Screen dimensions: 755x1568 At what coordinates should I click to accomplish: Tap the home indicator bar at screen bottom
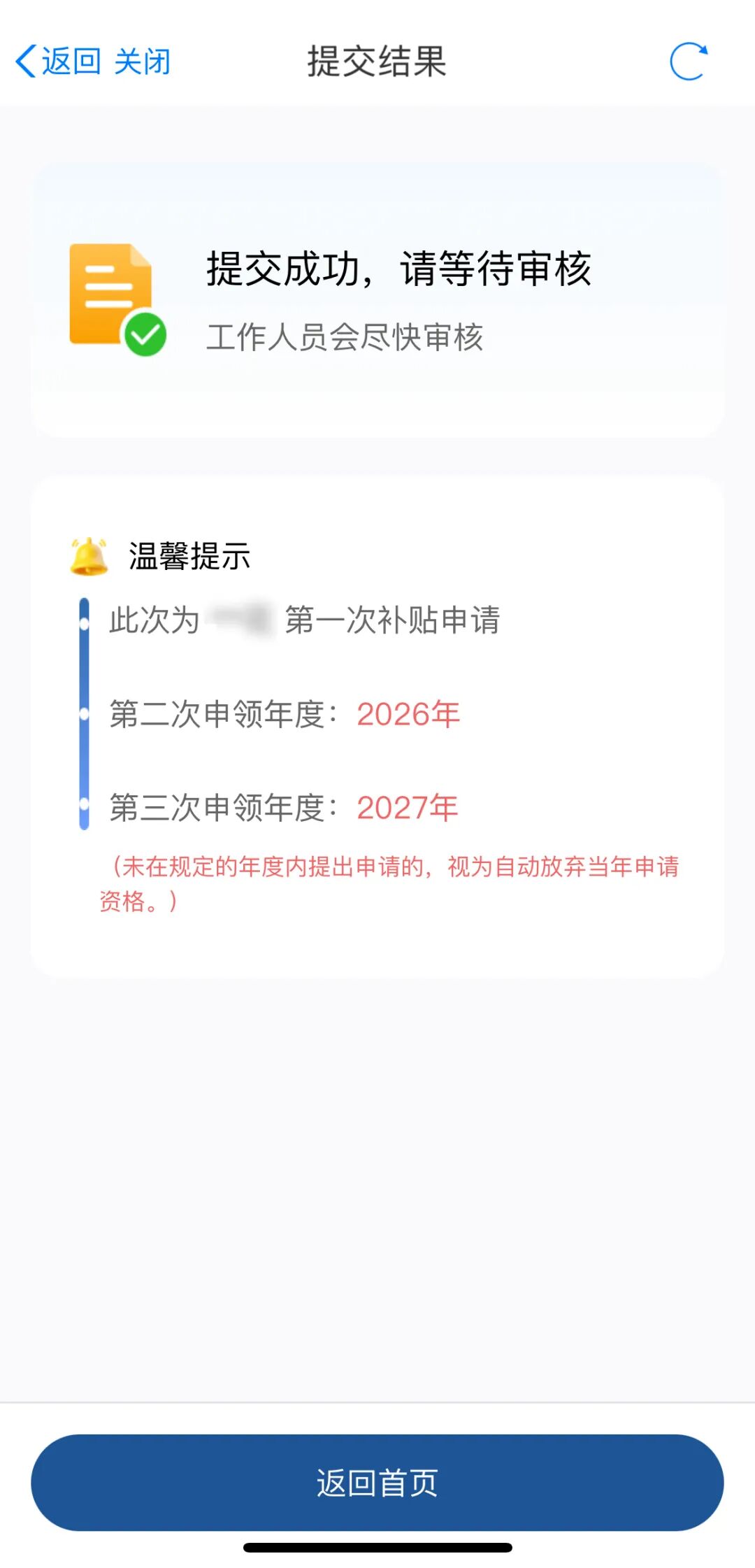[x=377, y=1546]
